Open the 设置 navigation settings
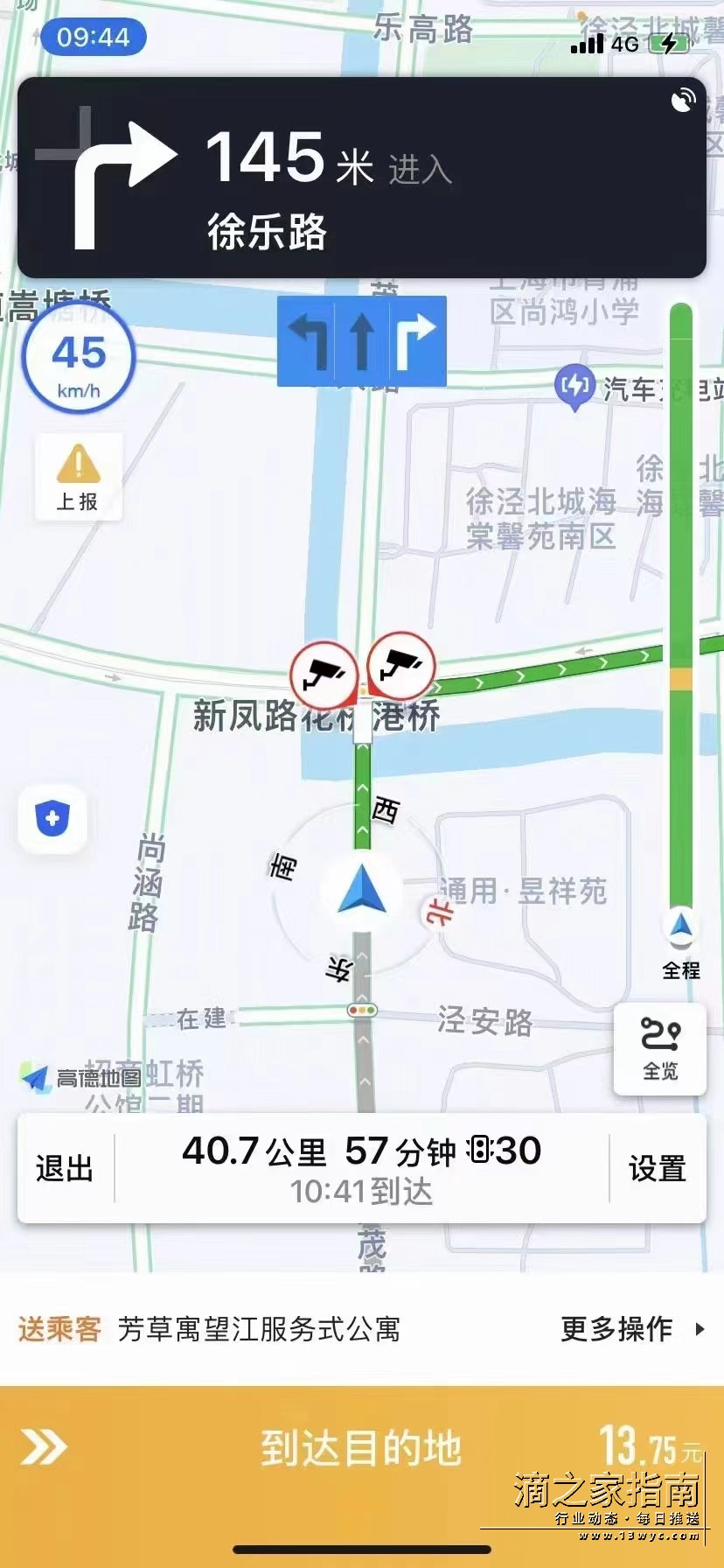This screenshot has width=724, height=1568. click(657, 1167)
